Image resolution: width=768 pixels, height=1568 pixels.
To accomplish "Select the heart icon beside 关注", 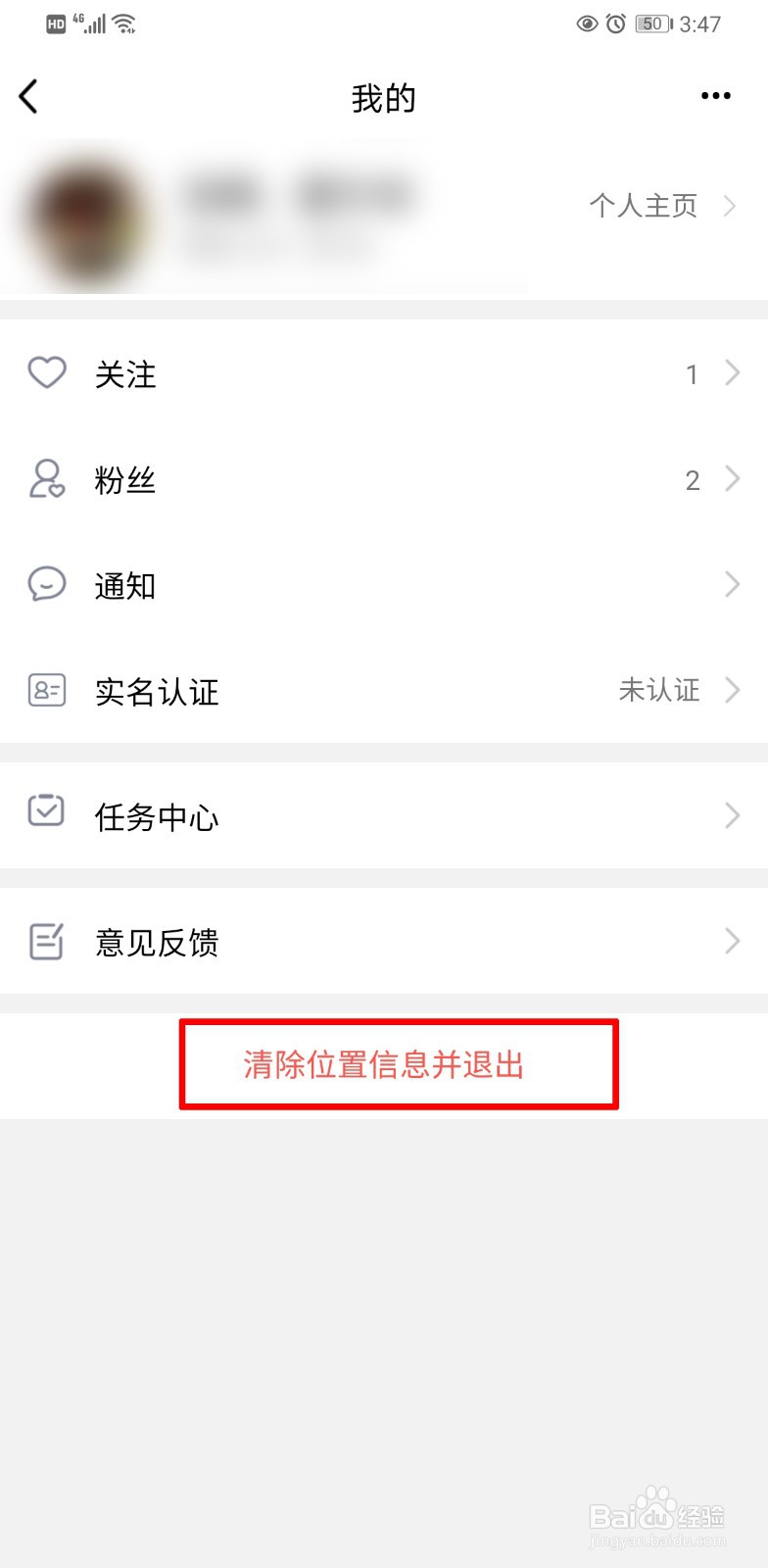I will [45, 373].
